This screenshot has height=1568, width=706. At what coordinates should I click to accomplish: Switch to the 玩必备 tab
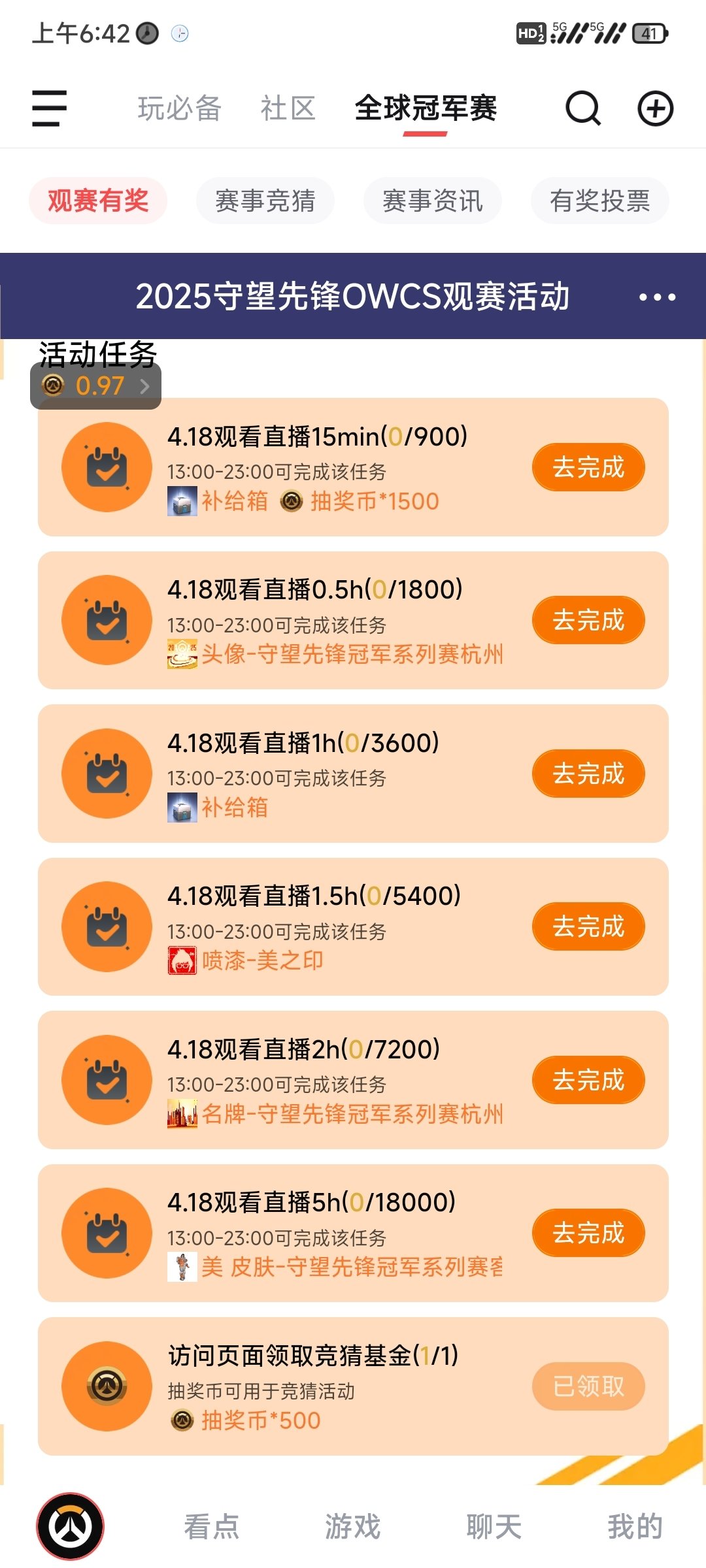click(x=180, y=108)
